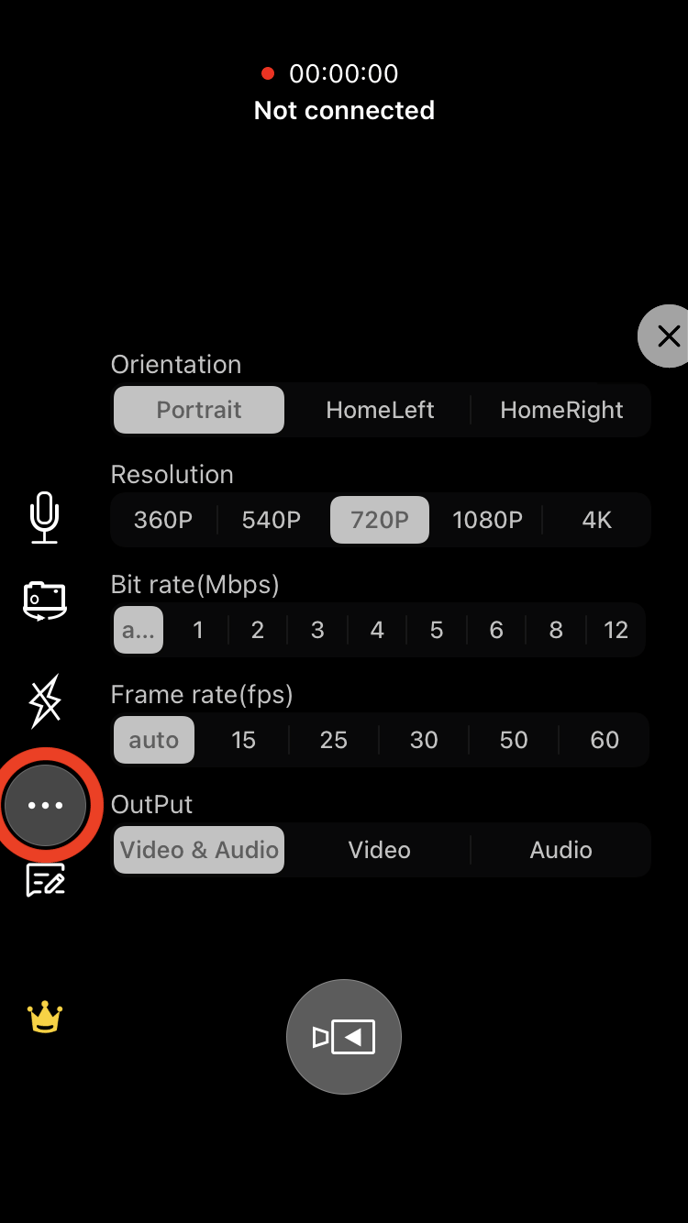This screenshot has height=1223, width=688.
Task: Open the comment edit icon
Action: pos(44,881)
